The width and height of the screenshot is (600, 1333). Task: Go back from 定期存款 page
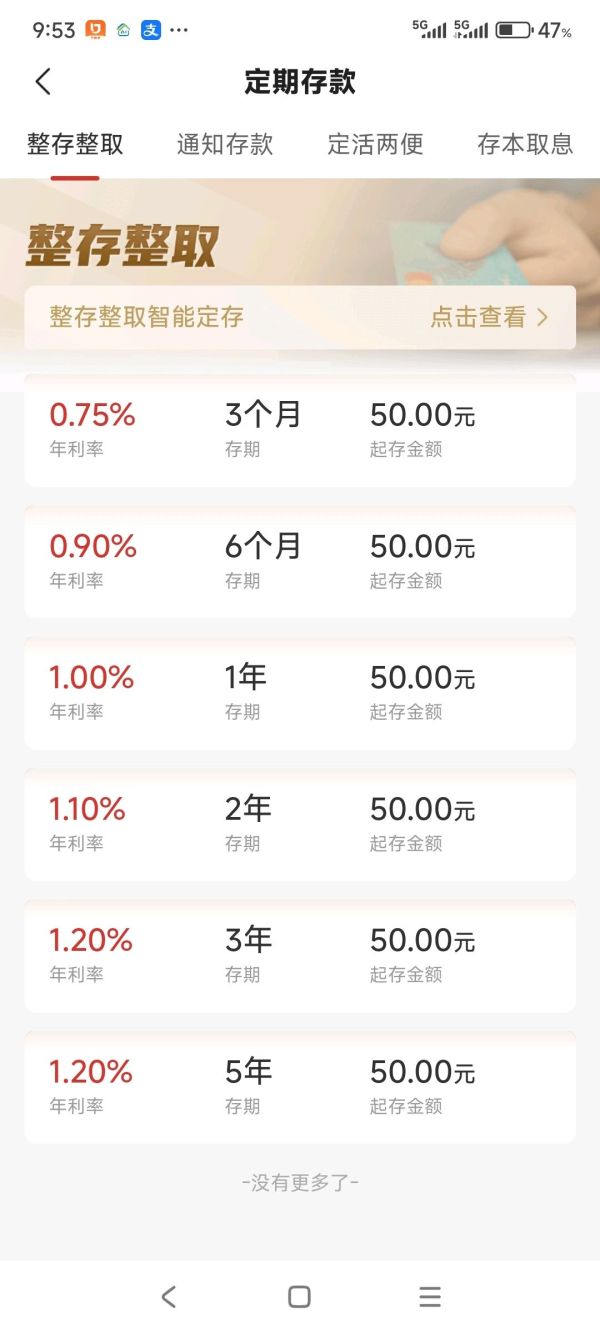(42, 82)
